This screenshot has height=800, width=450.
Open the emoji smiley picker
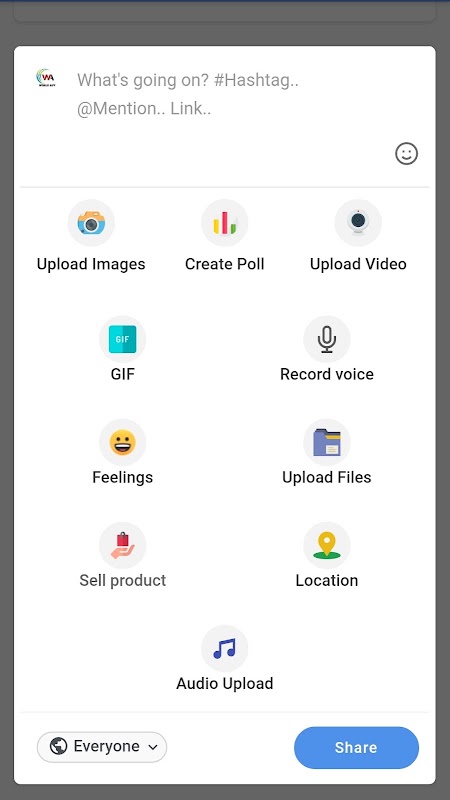(x=407, y=154)
